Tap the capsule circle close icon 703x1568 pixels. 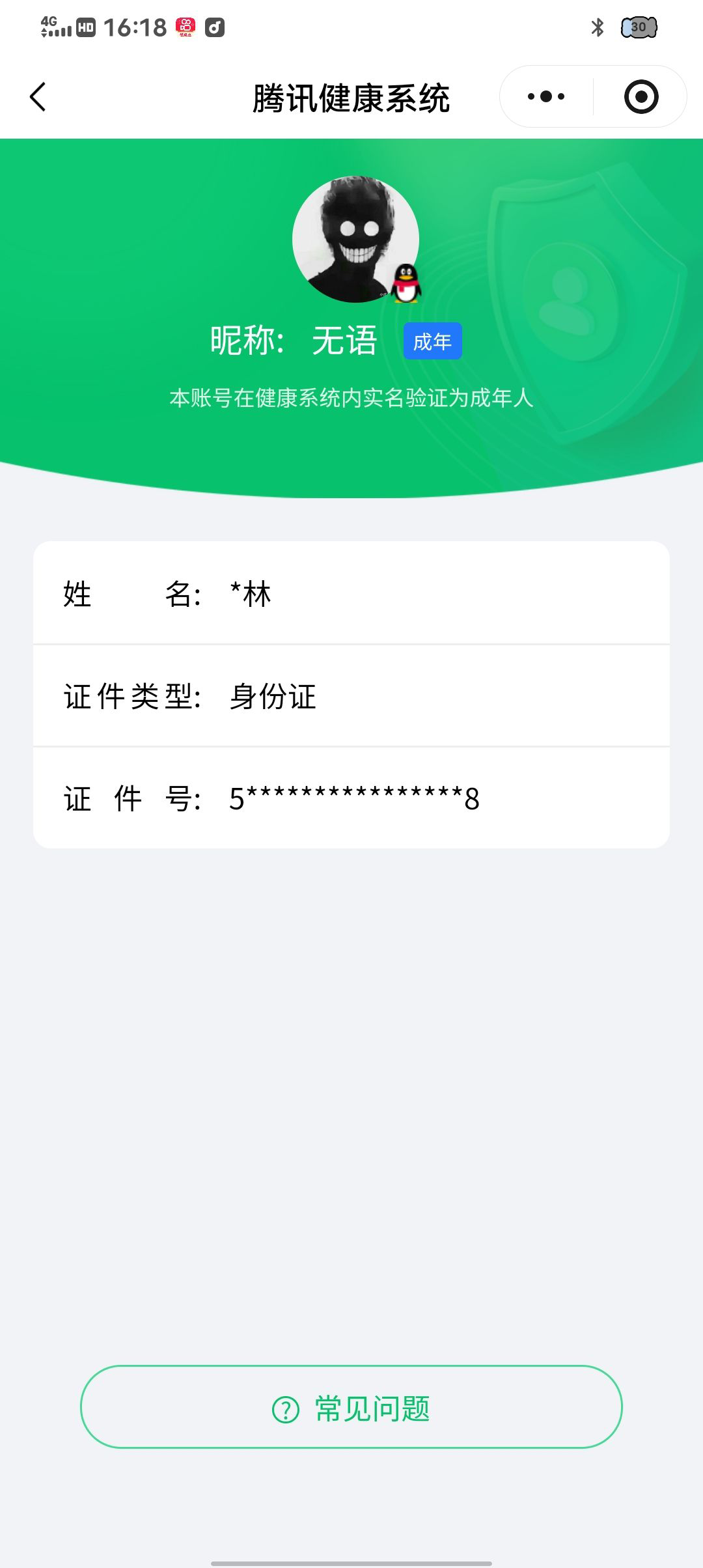click(641, 95)
